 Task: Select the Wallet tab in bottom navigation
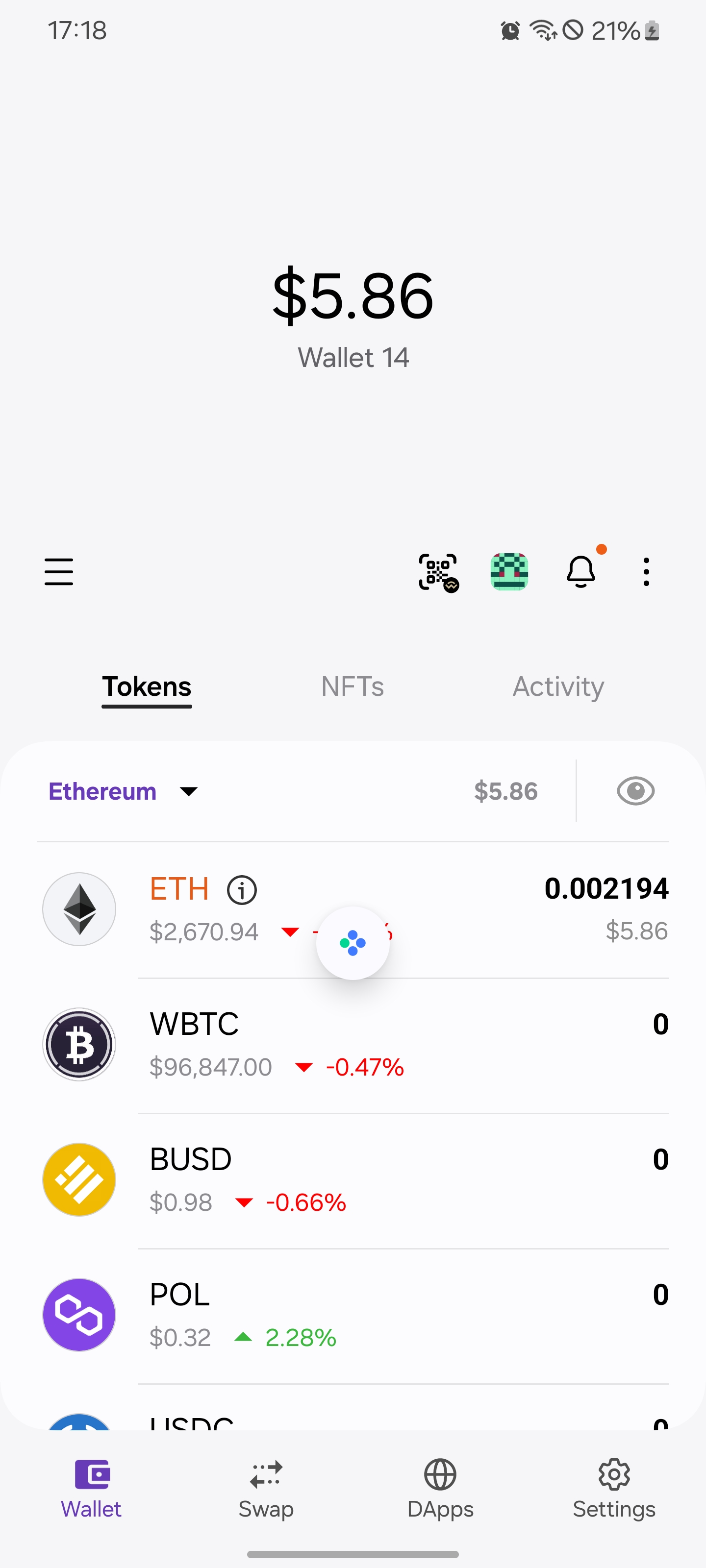(x=91, y=1489)
